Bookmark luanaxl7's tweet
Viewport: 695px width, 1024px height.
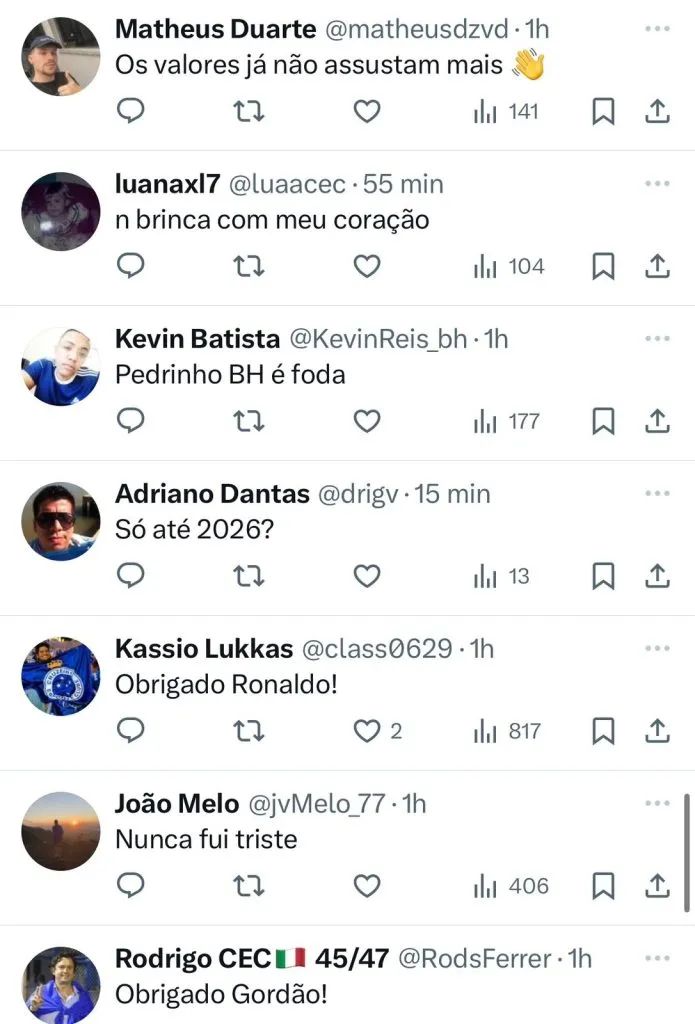pos(603,267)
